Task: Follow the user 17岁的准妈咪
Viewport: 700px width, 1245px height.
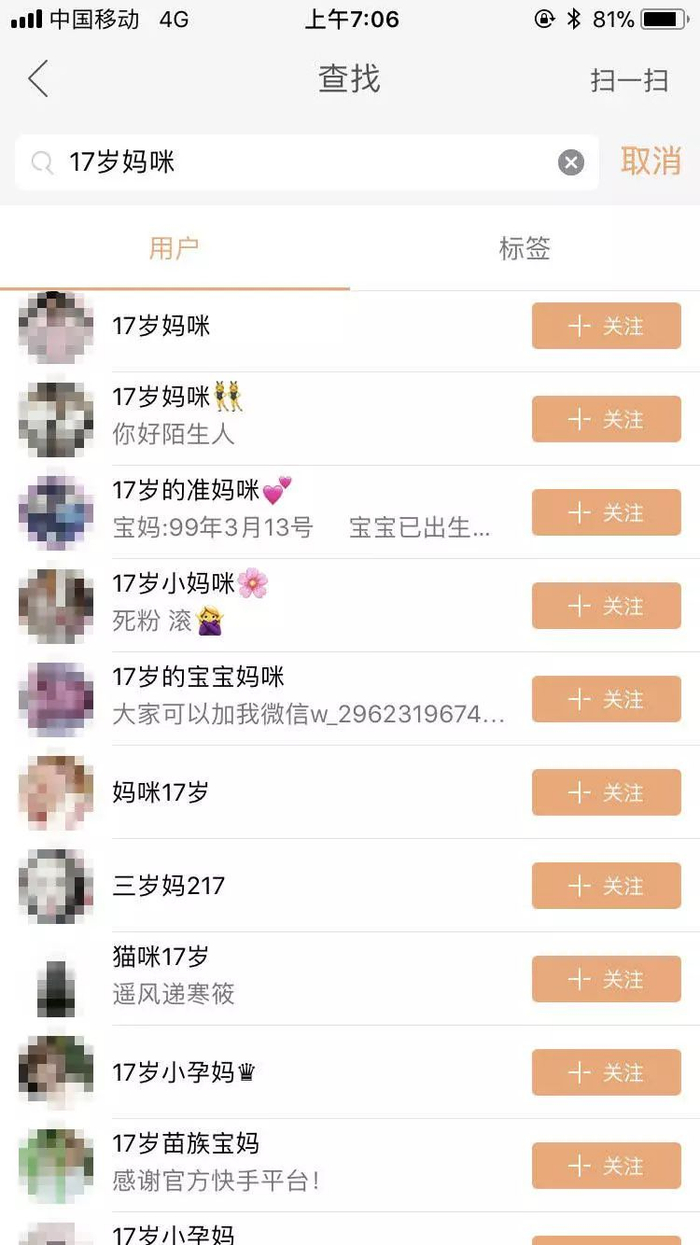Action: coord(606,512)
